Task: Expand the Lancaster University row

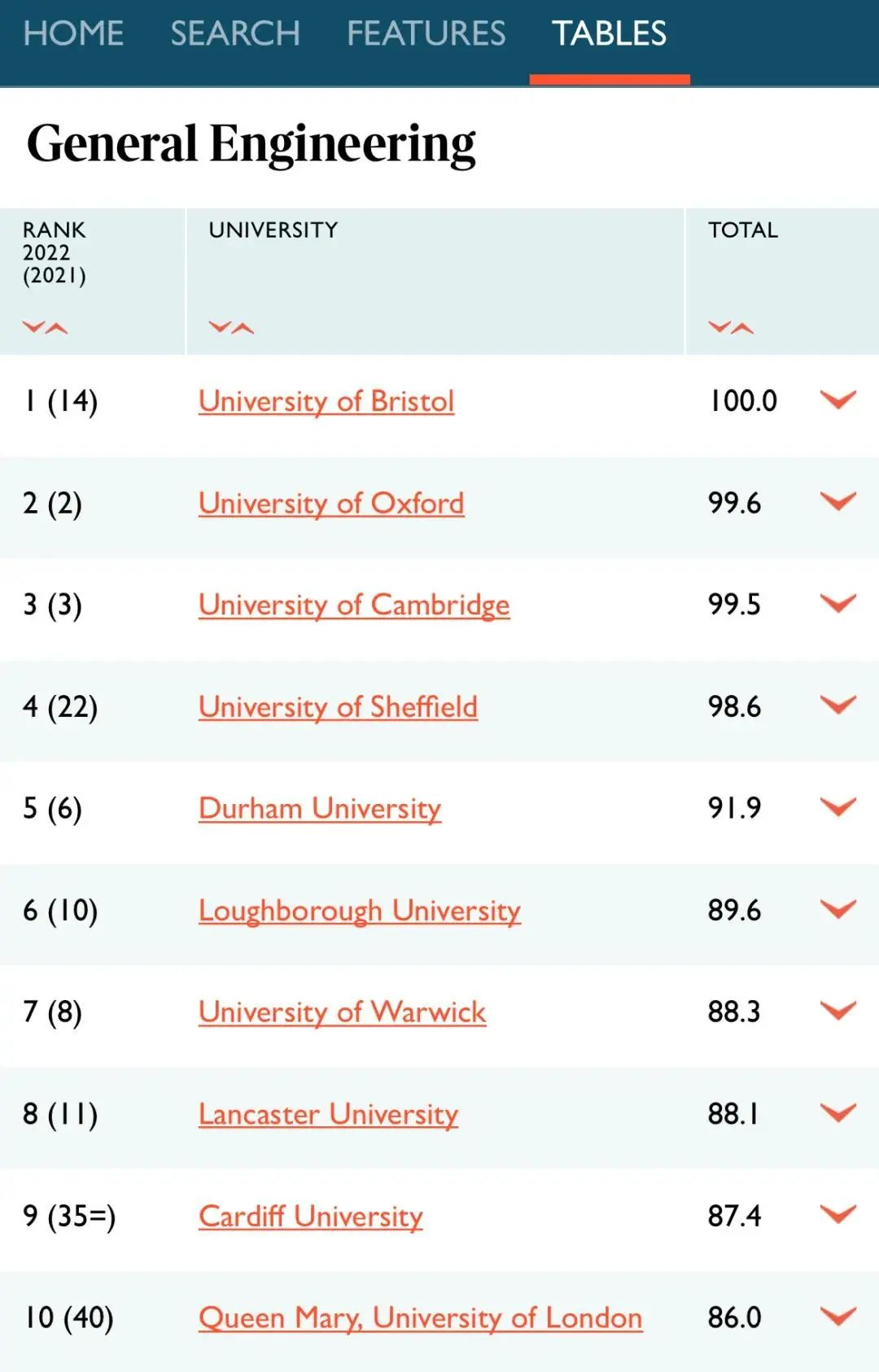Action: click(x=838, y=1112)
